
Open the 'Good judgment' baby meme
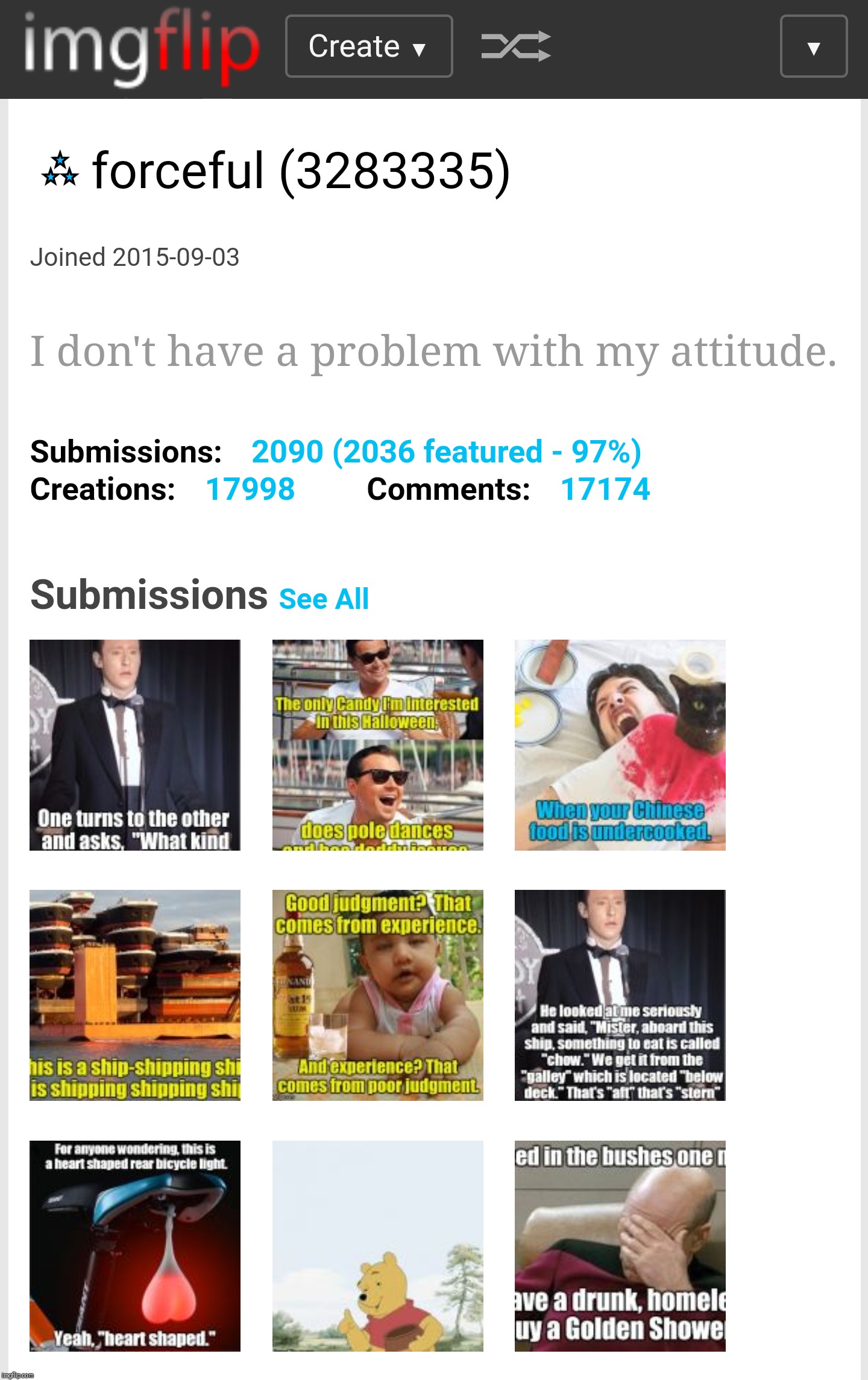(377, 995)
